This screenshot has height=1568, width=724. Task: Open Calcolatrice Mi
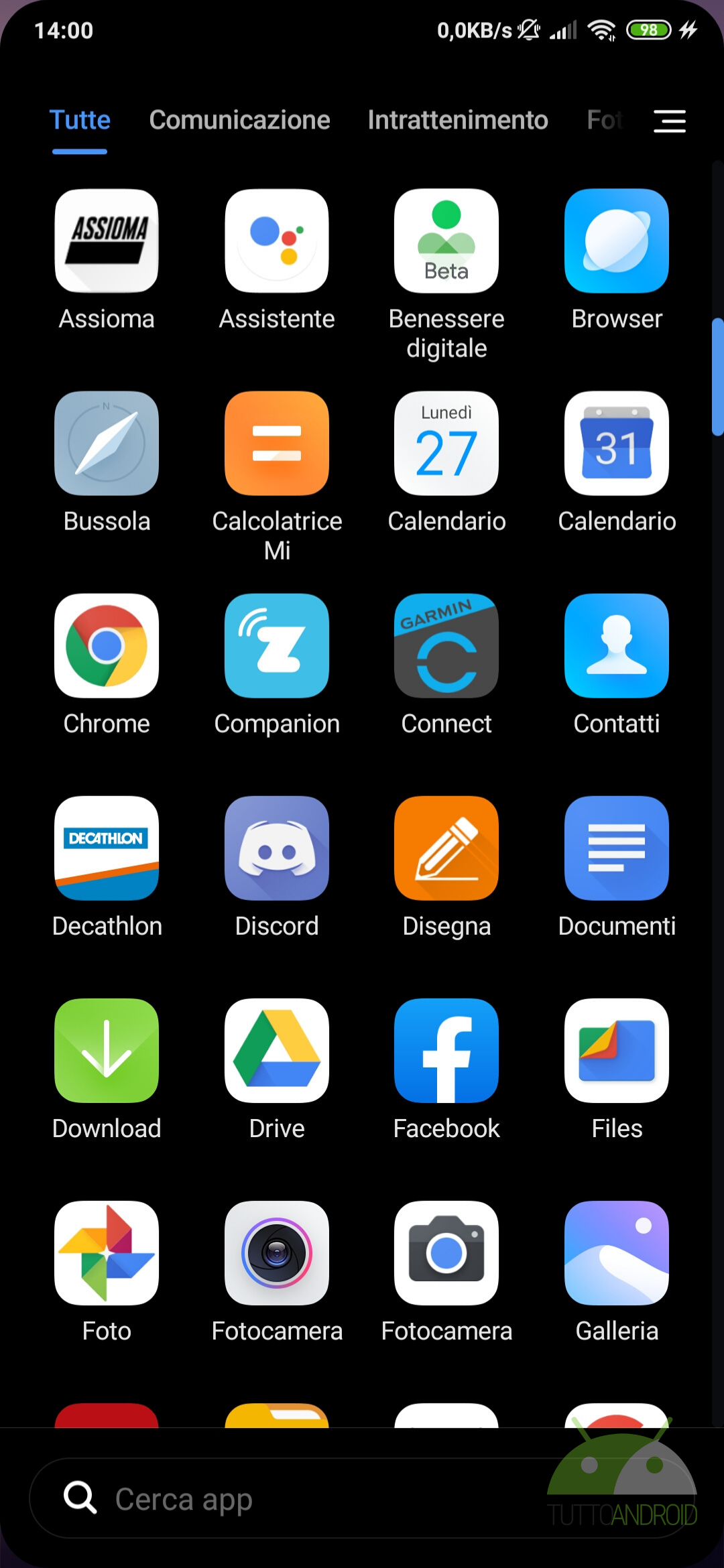coord(277,444)
